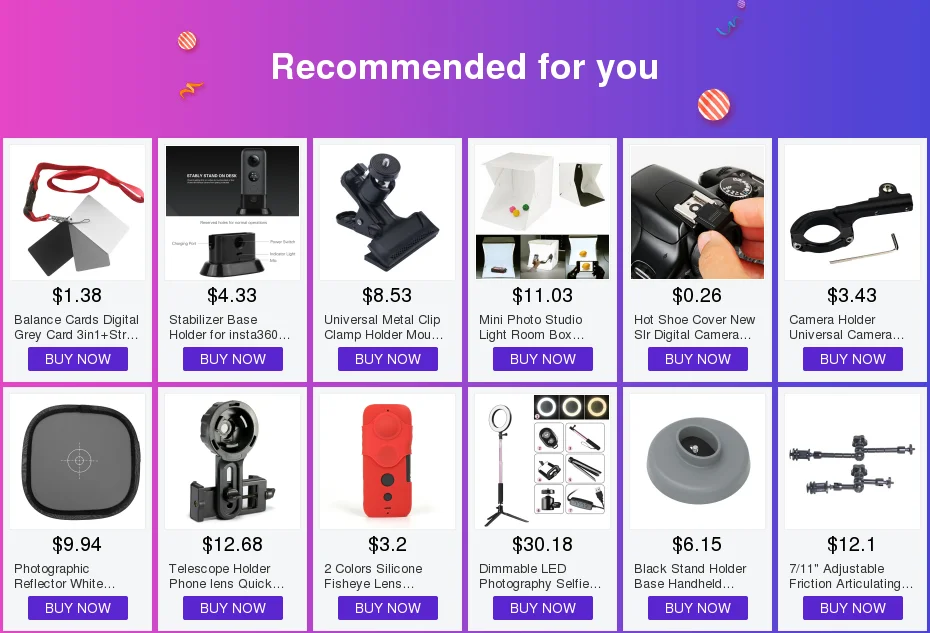Tap BUY NOW under Stabilizer Base Holder
The height and width of the screenshot is (633, 930).
[x=232, y=359]
